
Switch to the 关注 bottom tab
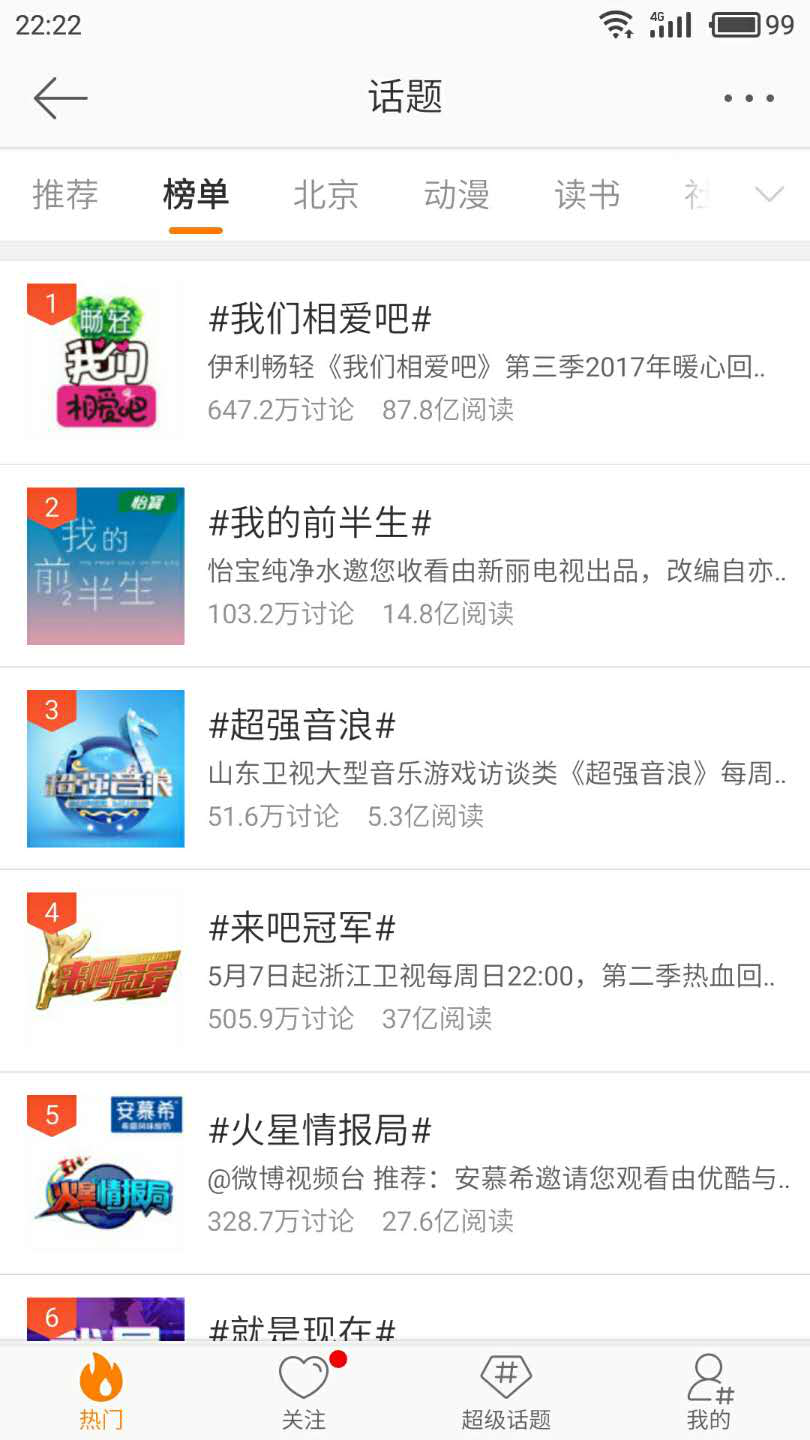pyautogui.click(x=304, y=1392)
